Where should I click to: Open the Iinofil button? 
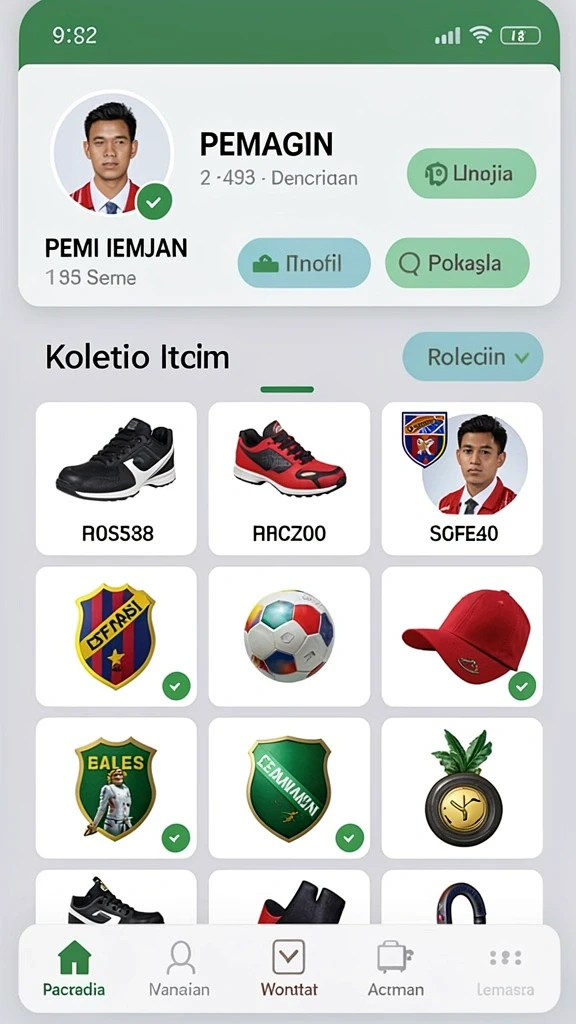point(304,263)
